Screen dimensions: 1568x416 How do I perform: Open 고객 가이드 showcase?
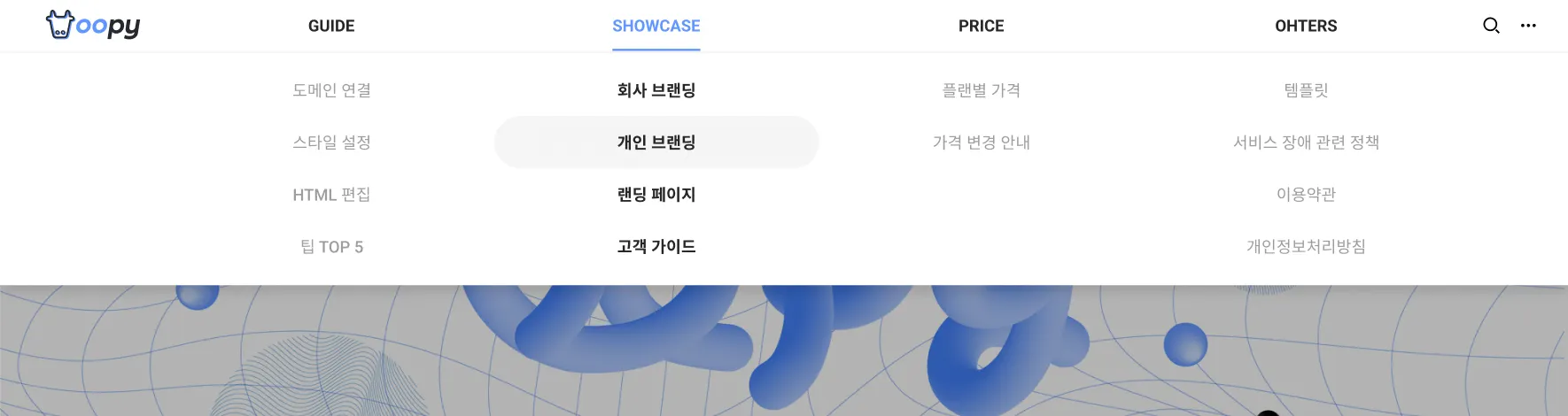pyautogui.click(x=656, y=247)
